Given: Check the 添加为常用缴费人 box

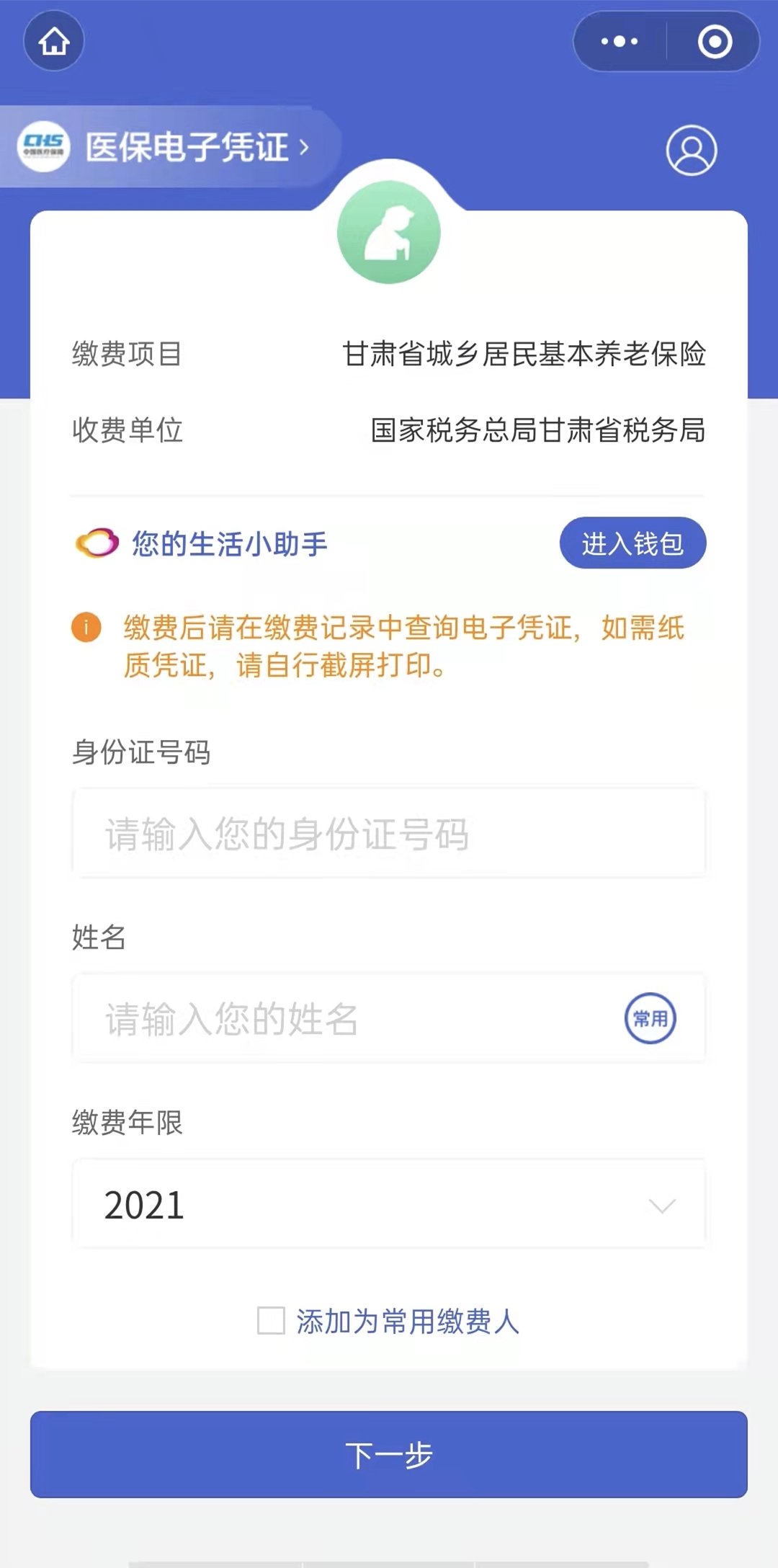Looking at the screenshot, I should click(272, 1321).
